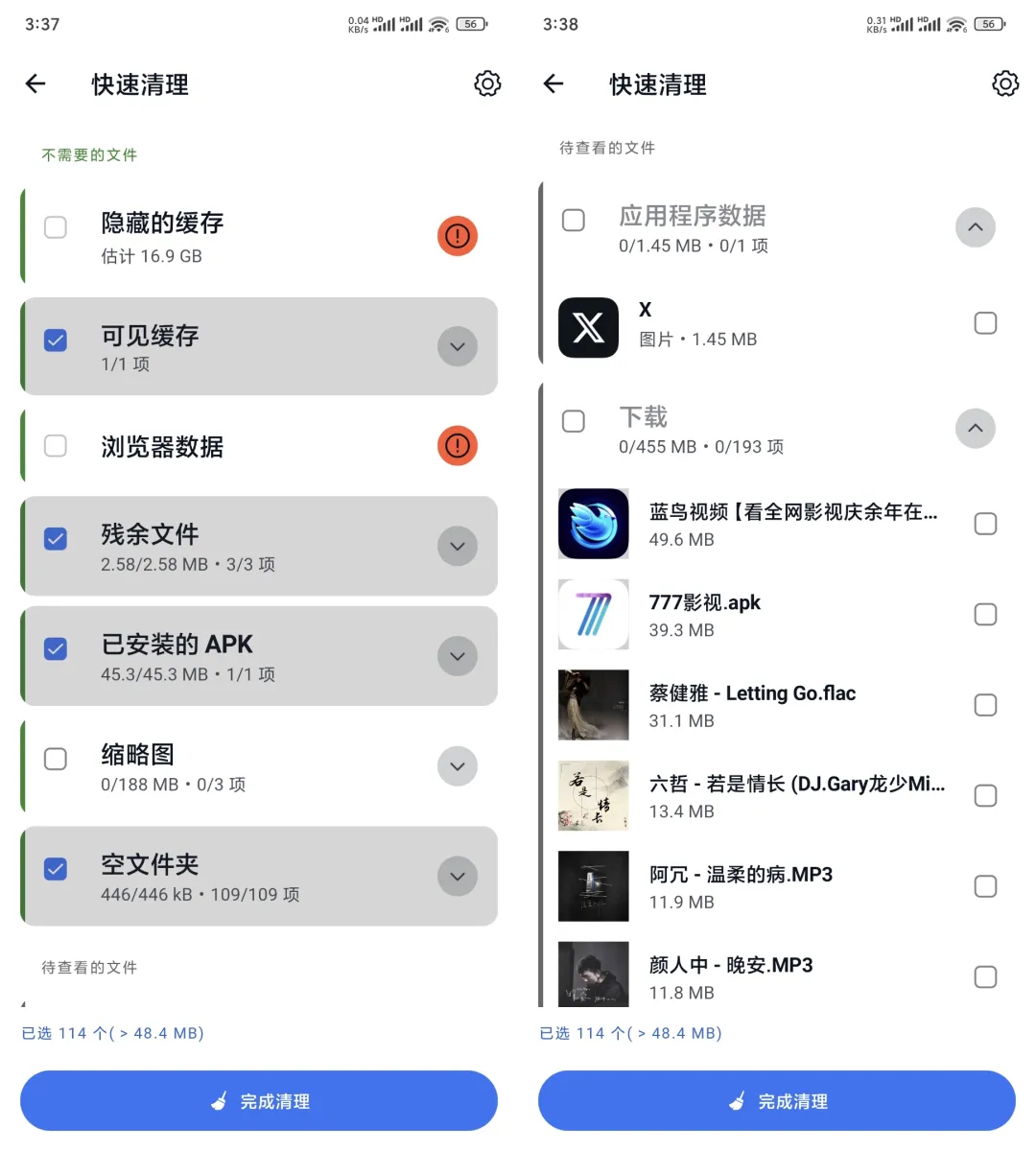
Task: Check the 隐藏的缓存 checkbox
Action: click(x=56, y=227)
